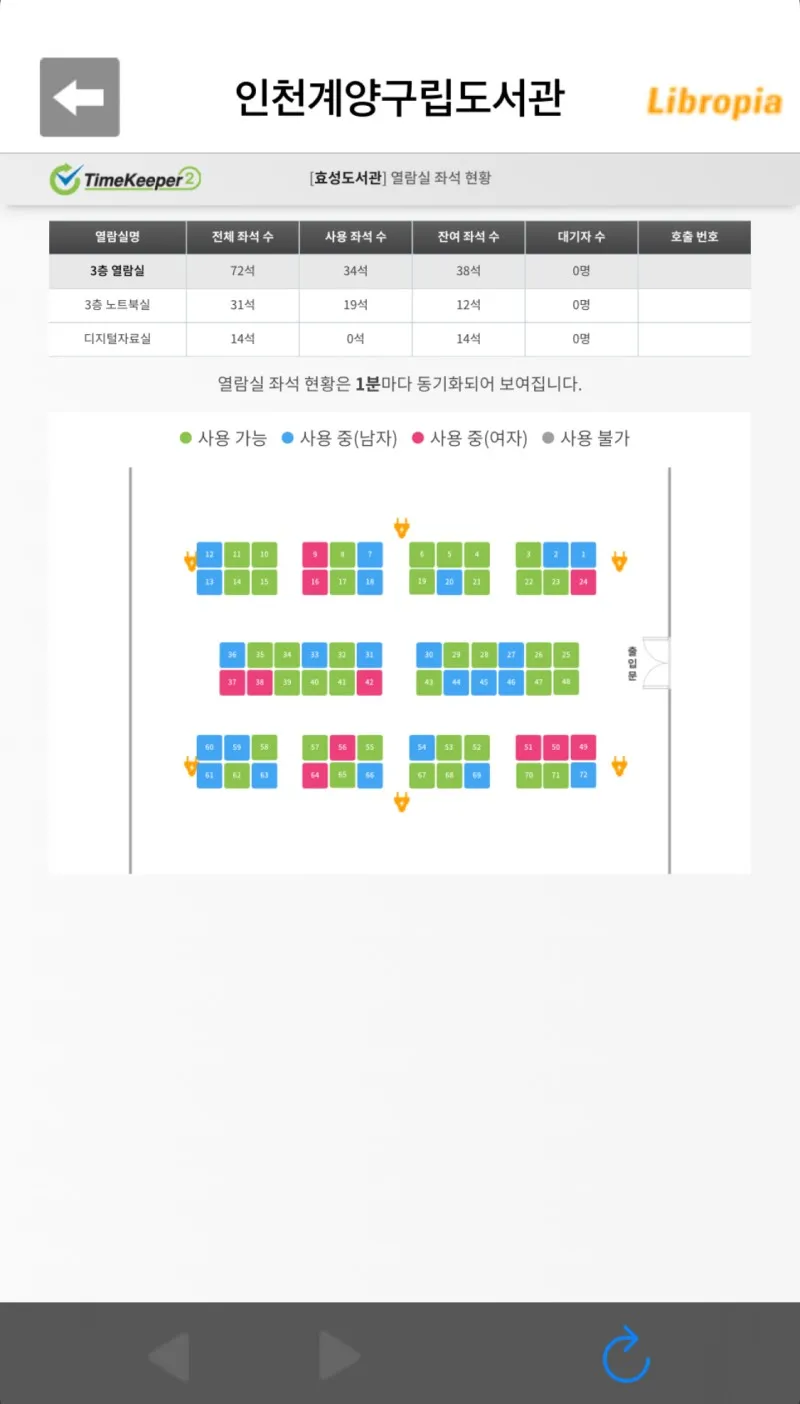
Task: Navigate to the previous web page
Action: (169, 1356)
